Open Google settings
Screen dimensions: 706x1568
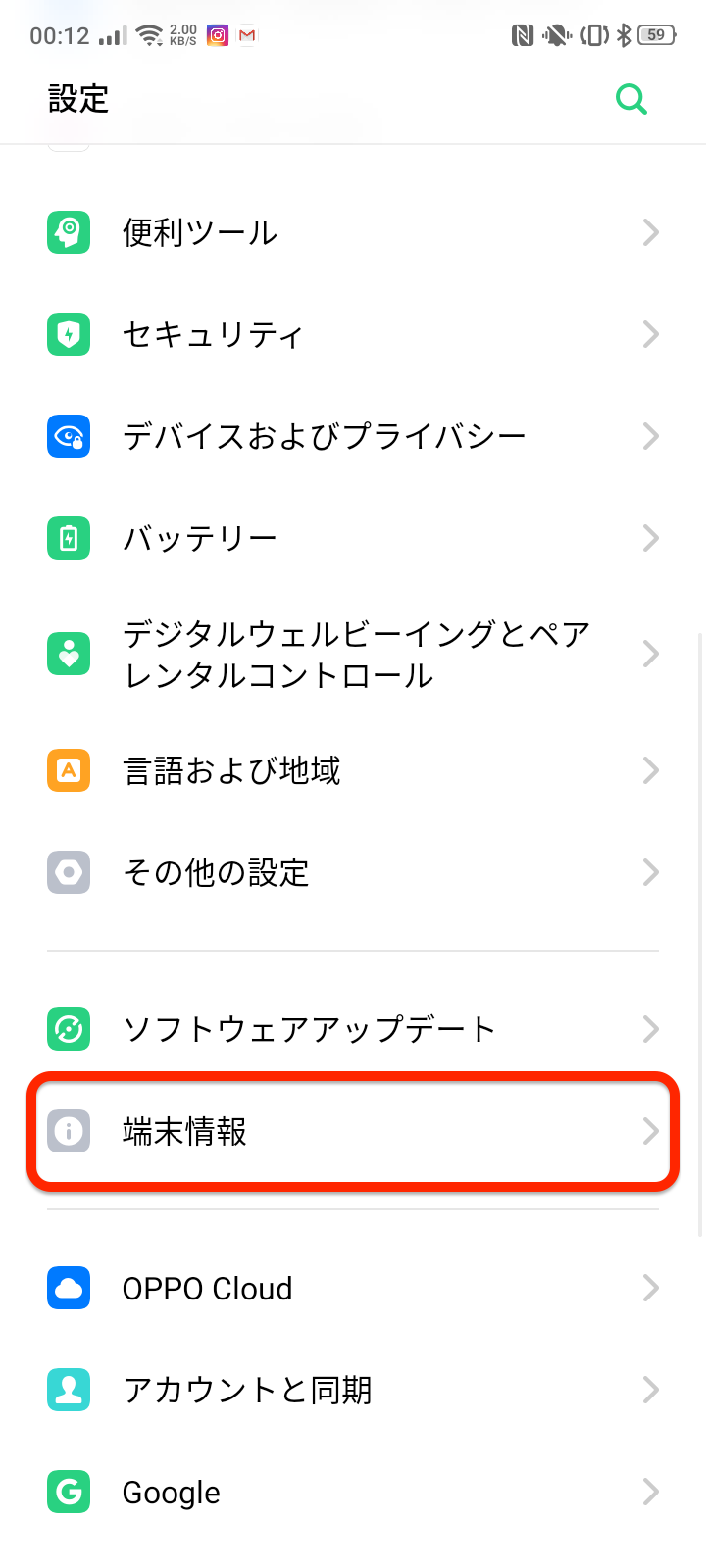point(353,1493)
